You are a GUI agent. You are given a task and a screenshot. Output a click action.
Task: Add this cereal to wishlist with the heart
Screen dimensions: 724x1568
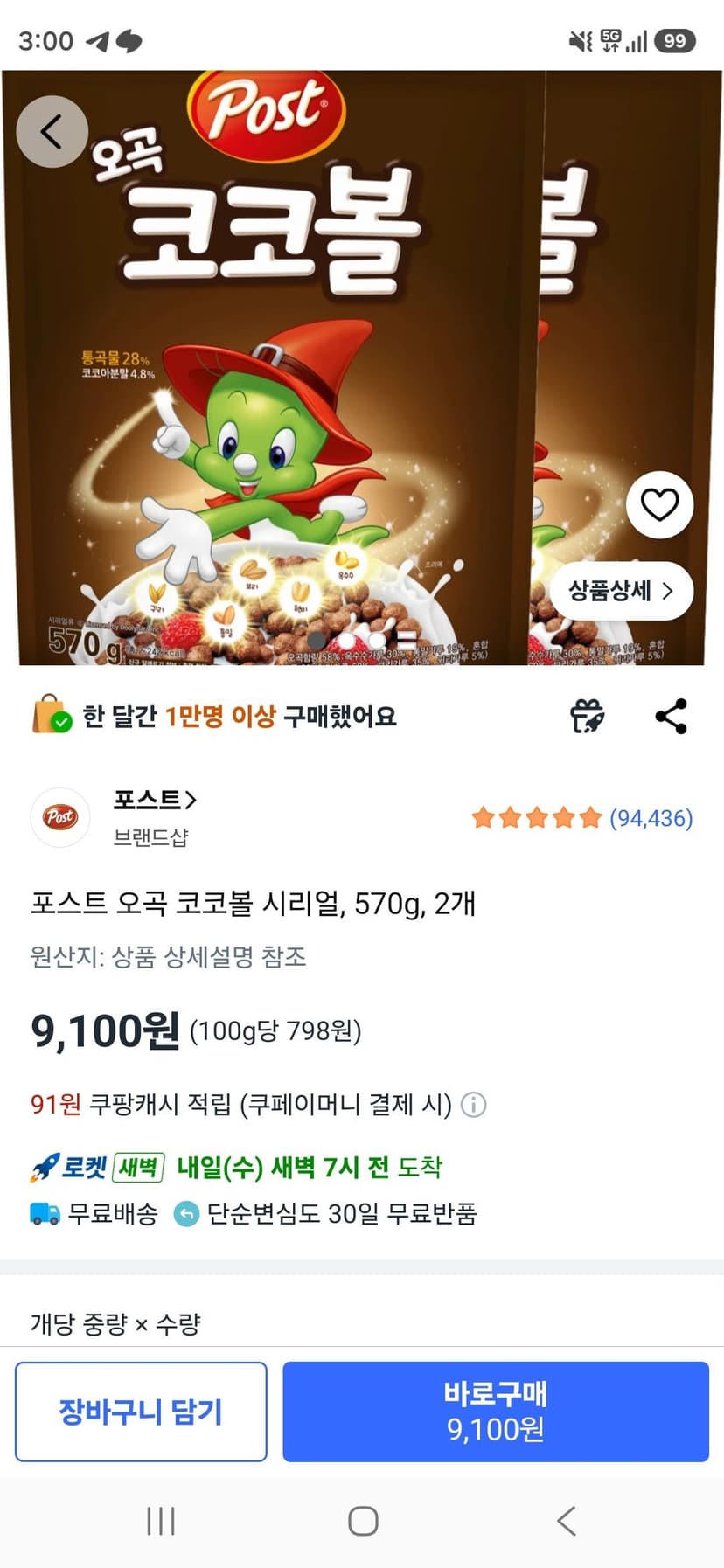coord(659,504)
